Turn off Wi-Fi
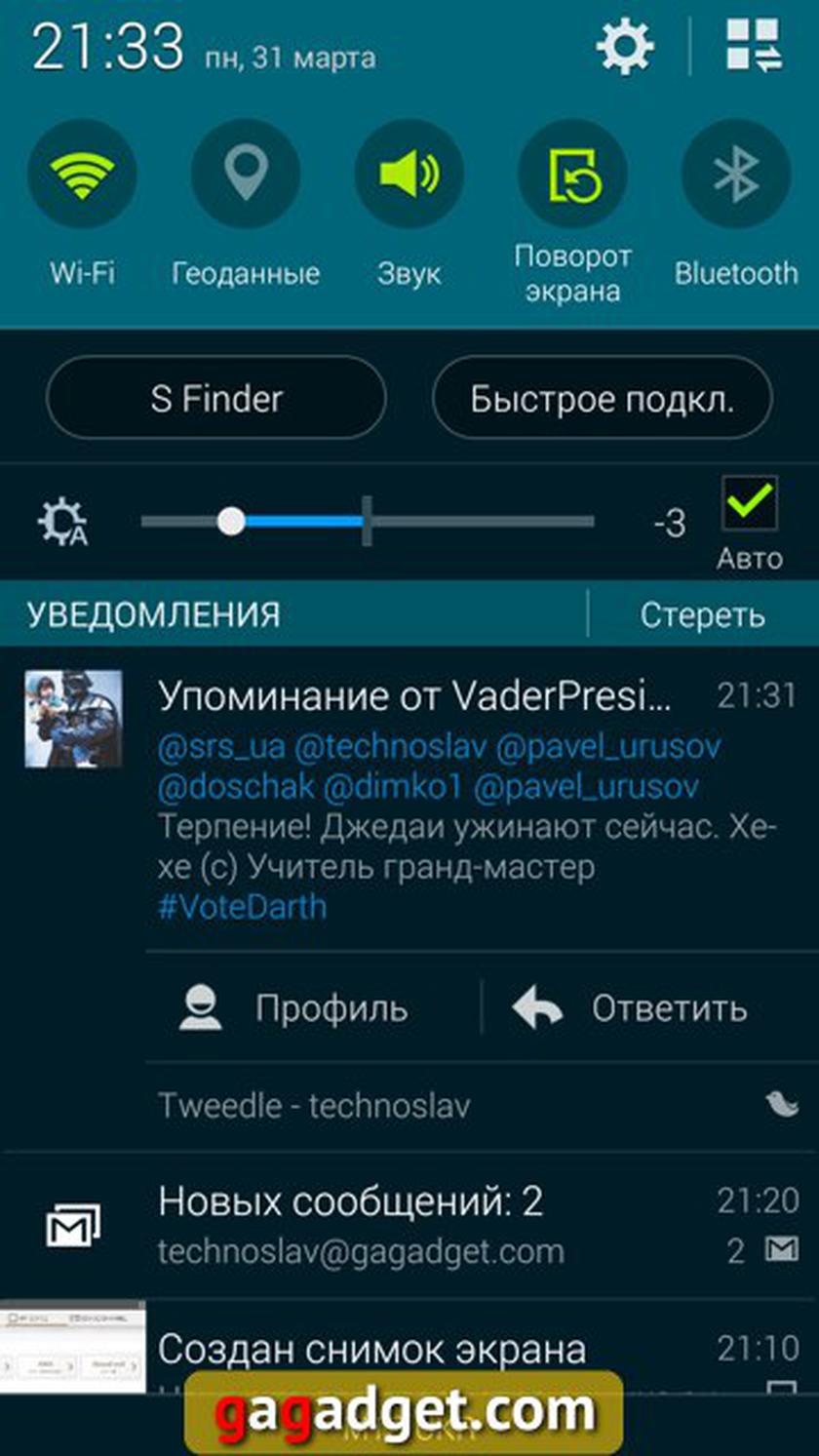Image resolution: width=819 pixels, height=1456 pixels. (x=82, y=176)
